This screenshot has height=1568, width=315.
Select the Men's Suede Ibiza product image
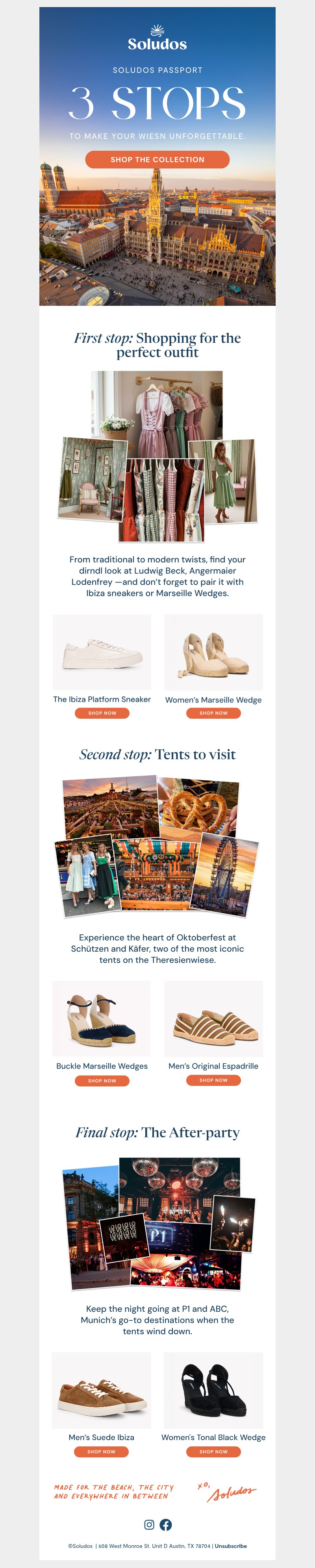[x=101, y=1390]
